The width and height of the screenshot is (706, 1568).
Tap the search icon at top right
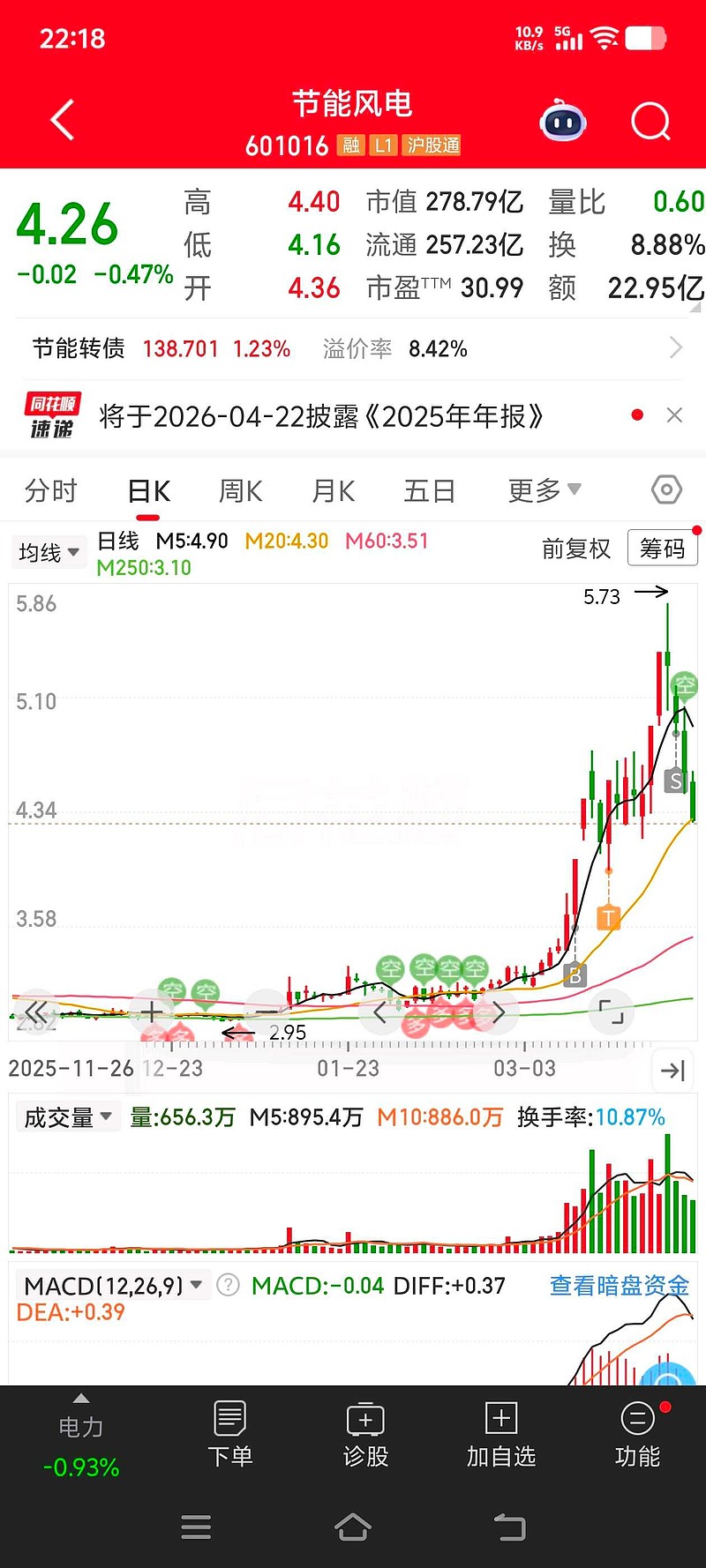[x=650, y=121]
